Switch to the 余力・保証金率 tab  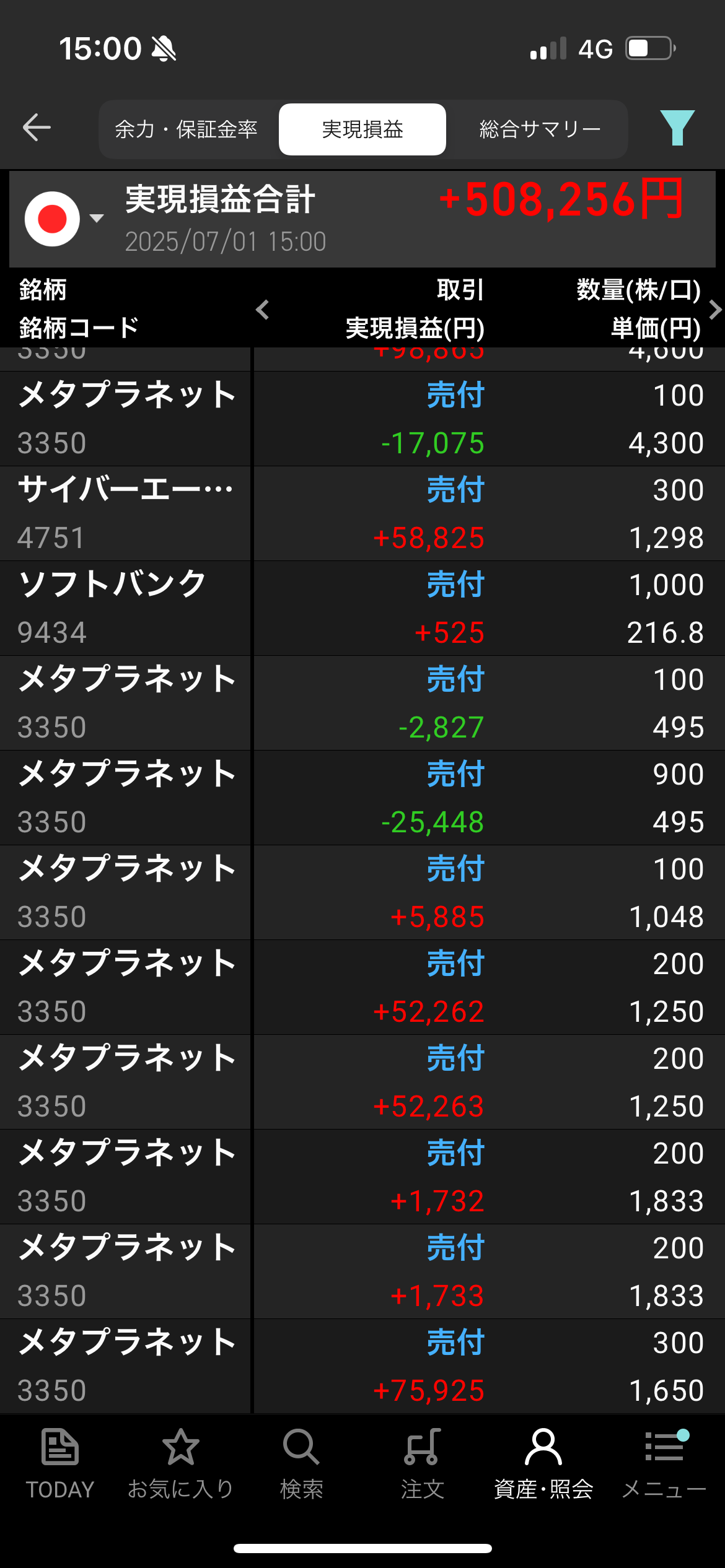coord(186,129)
